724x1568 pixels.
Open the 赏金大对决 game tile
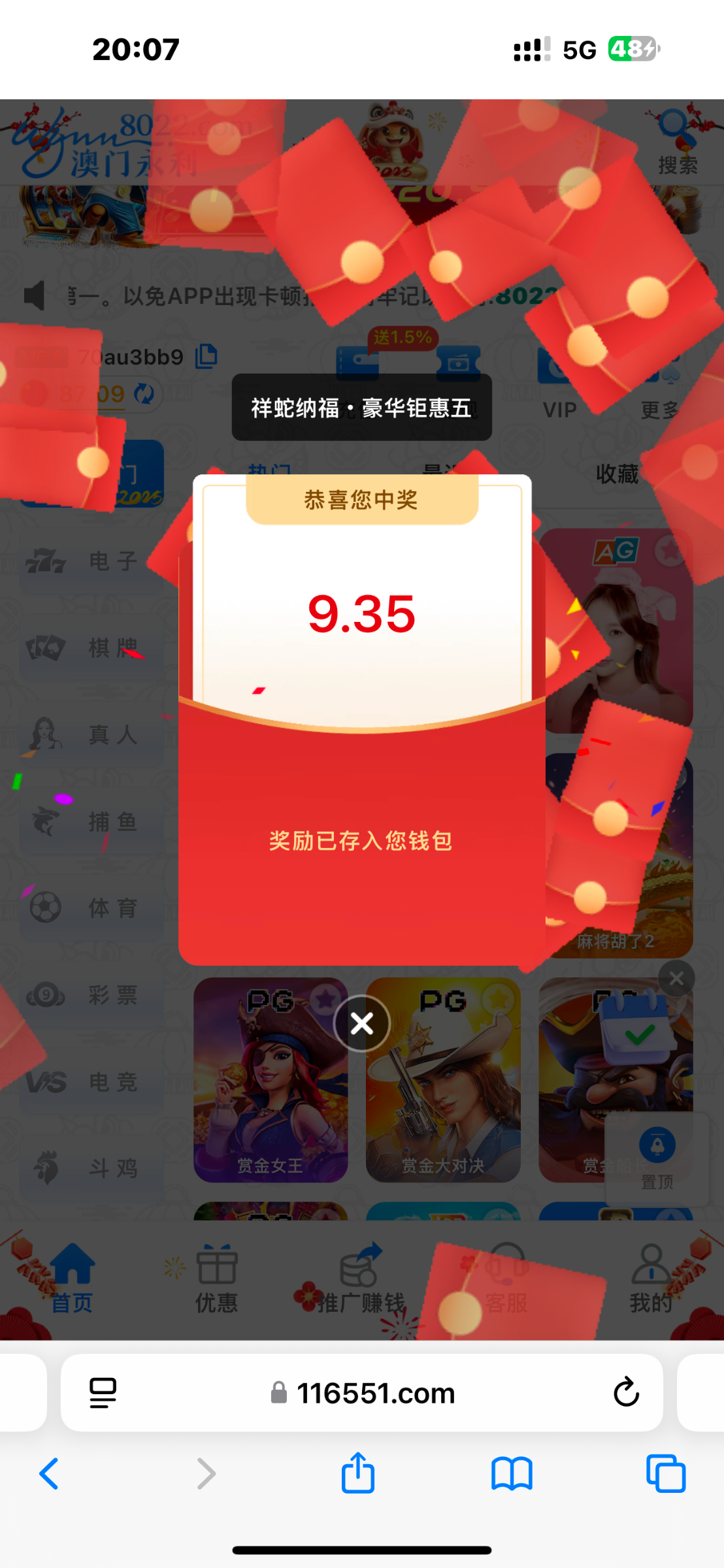(x=443, y=1079)
